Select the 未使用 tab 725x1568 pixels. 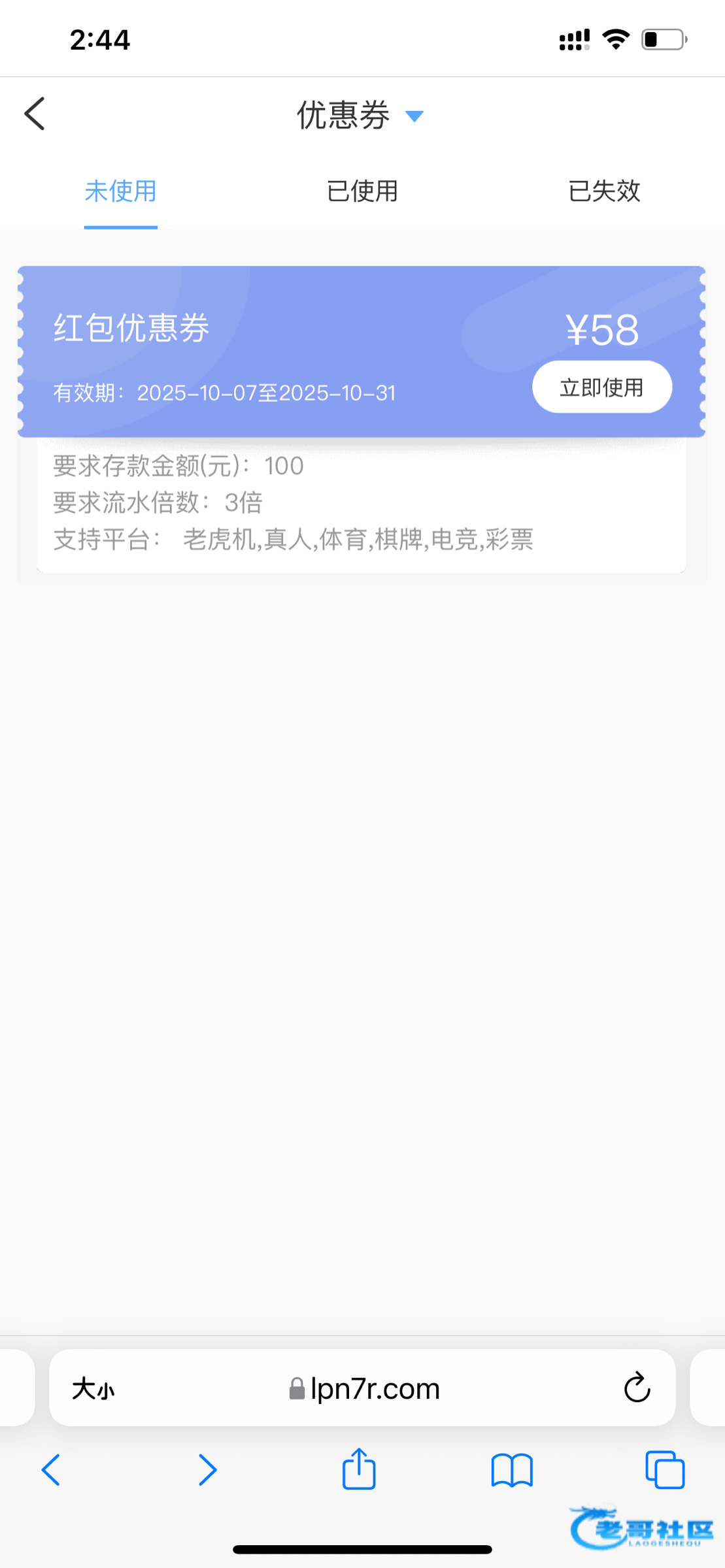pyautogui.click(x=121, y=191)
